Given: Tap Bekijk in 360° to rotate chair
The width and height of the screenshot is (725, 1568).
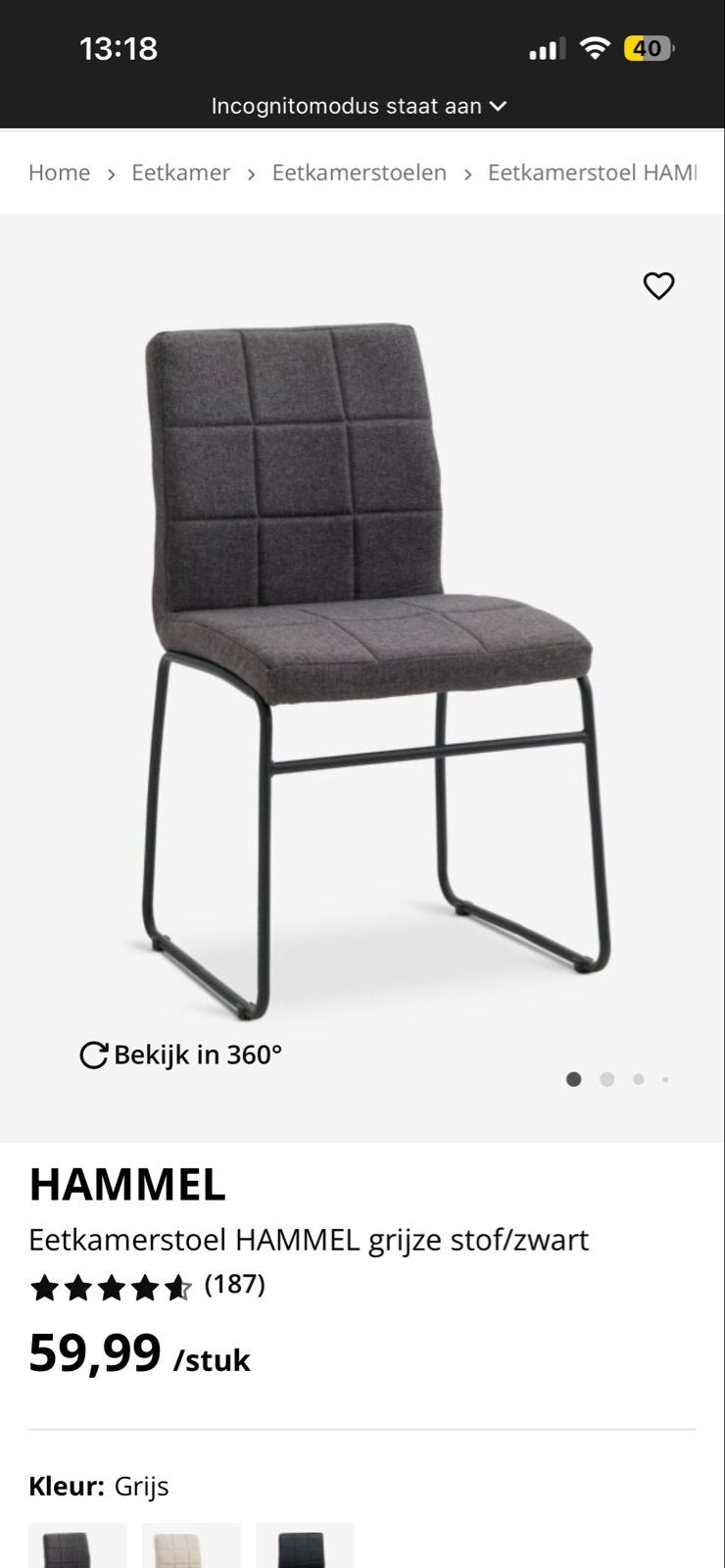Looking at the screenshot, I should pos(181,1054).
